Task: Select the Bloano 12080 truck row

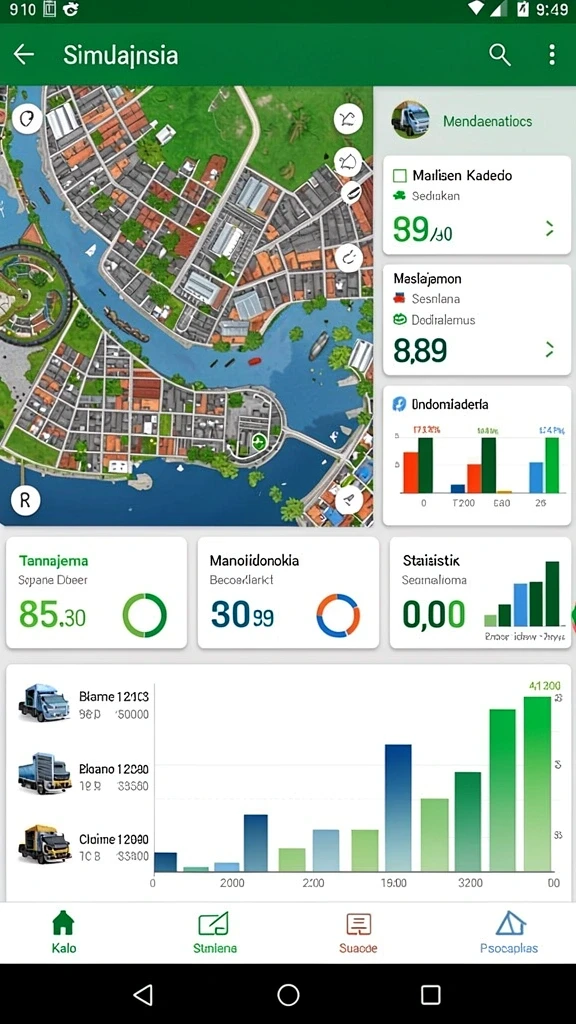Action: point(85,775)
